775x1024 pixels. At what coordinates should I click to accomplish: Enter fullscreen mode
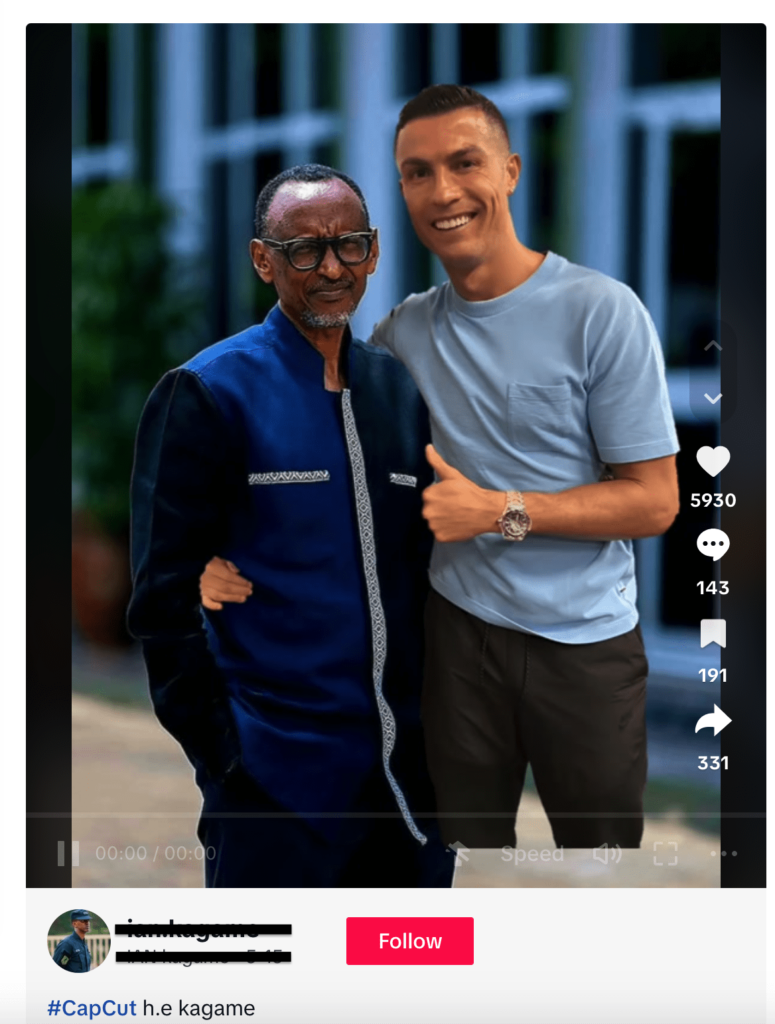665,854
